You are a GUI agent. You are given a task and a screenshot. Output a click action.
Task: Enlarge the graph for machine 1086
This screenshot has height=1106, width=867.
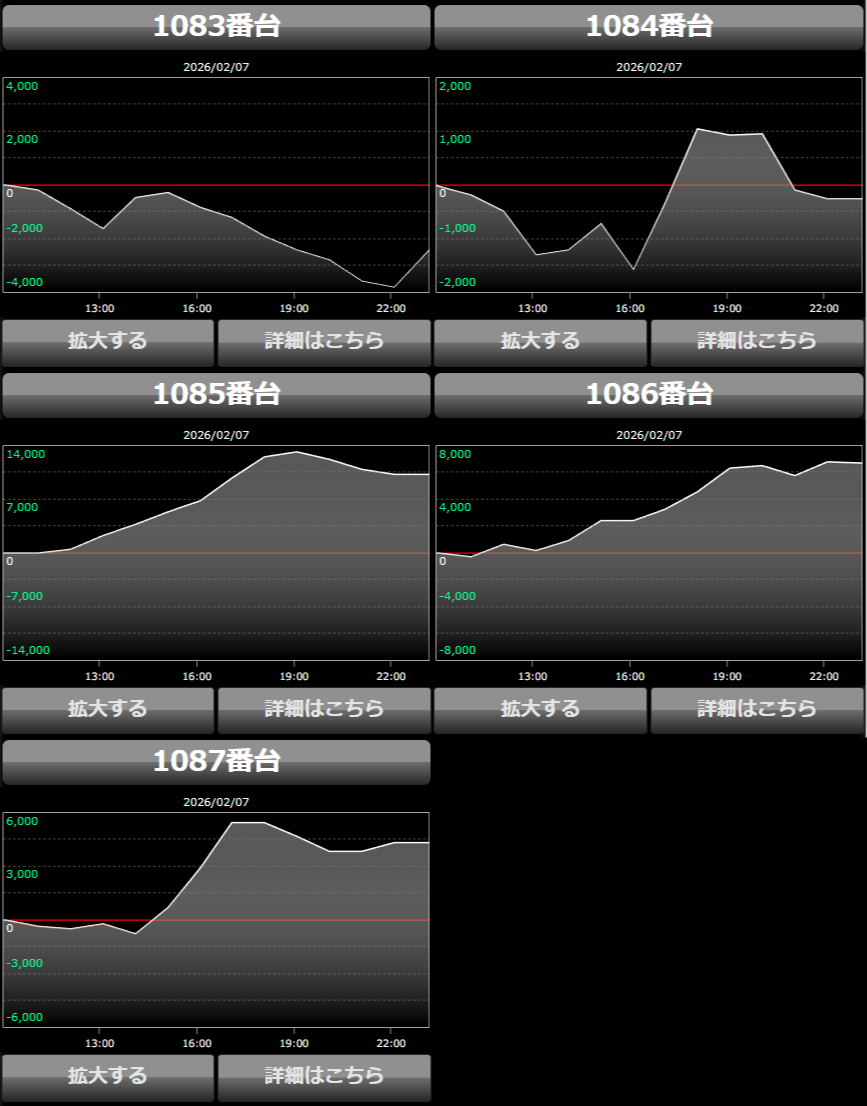pyautogui.click(x=541, y=710)
